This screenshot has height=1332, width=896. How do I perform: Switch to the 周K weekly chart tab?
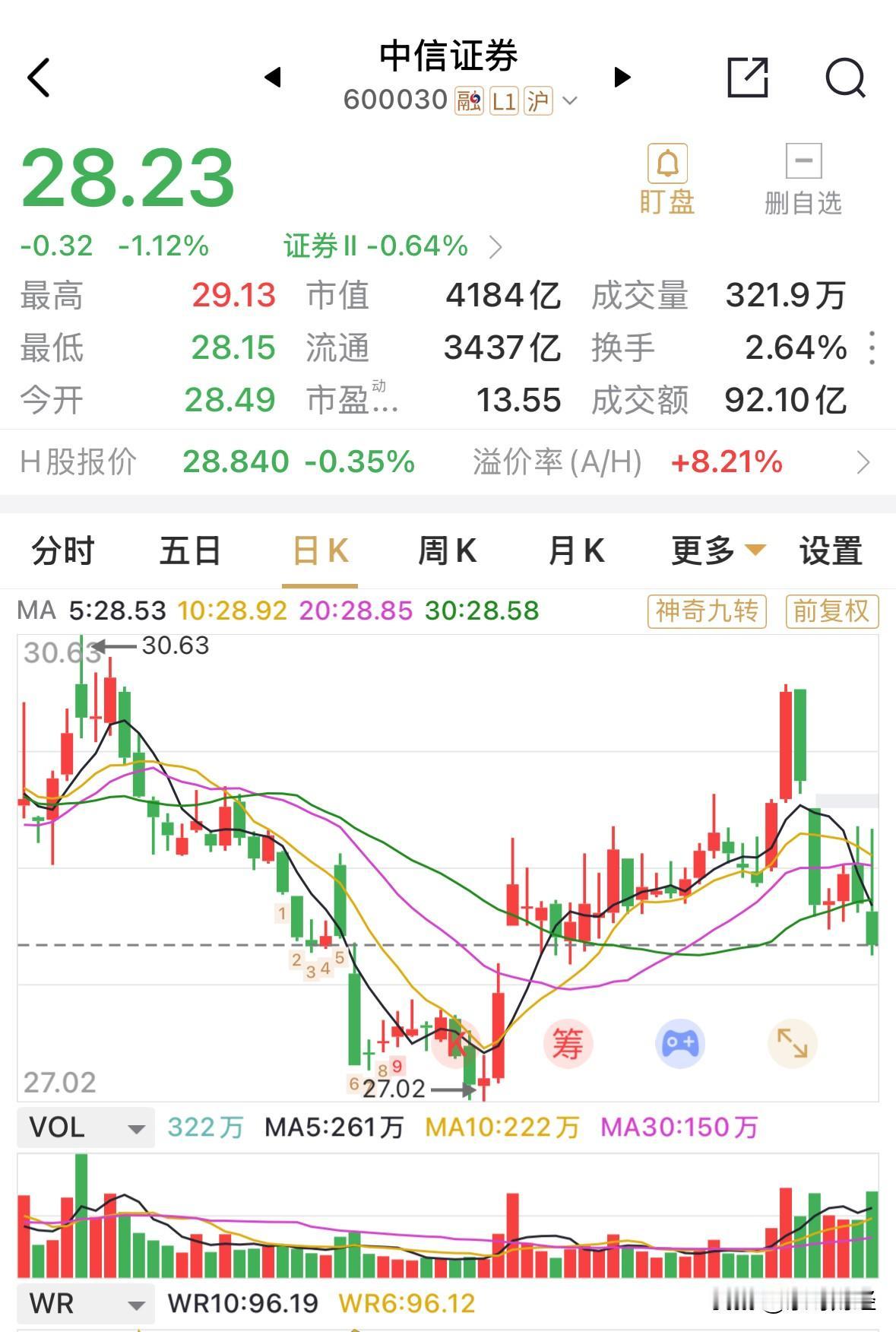point(448,550)
